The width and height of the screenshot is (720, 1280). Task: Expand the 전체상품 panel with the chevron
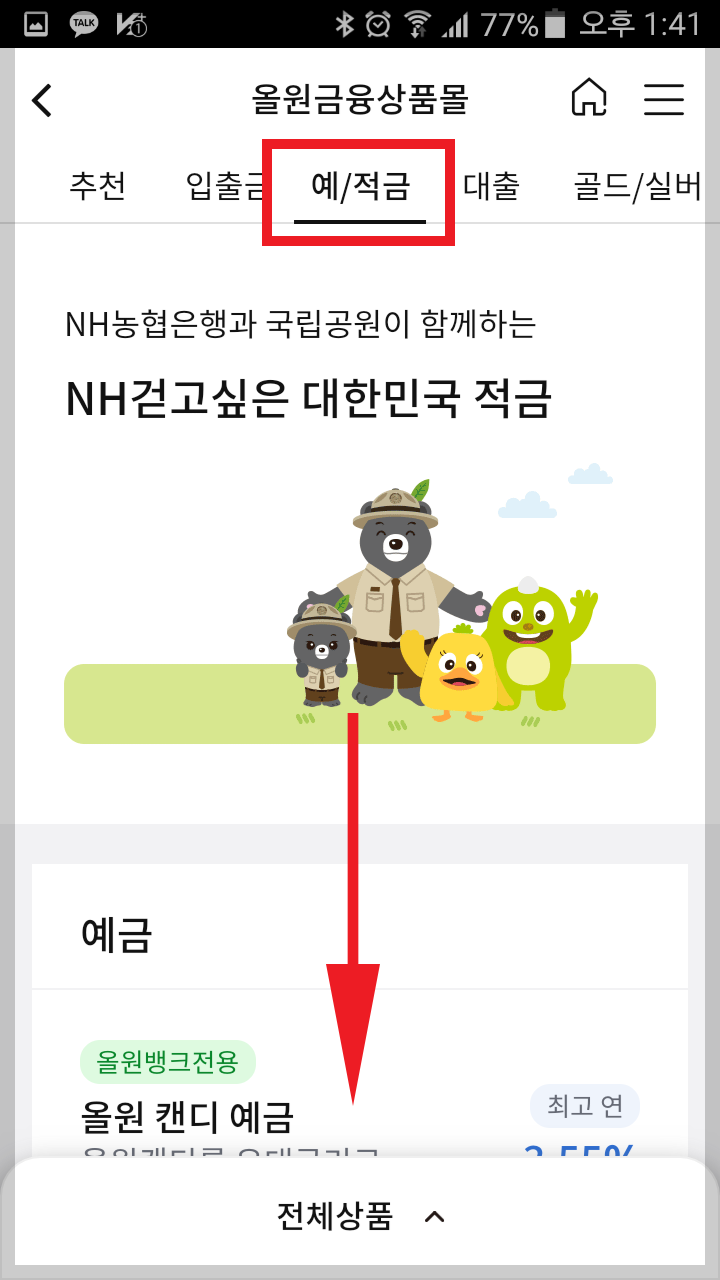[360, 1216]
